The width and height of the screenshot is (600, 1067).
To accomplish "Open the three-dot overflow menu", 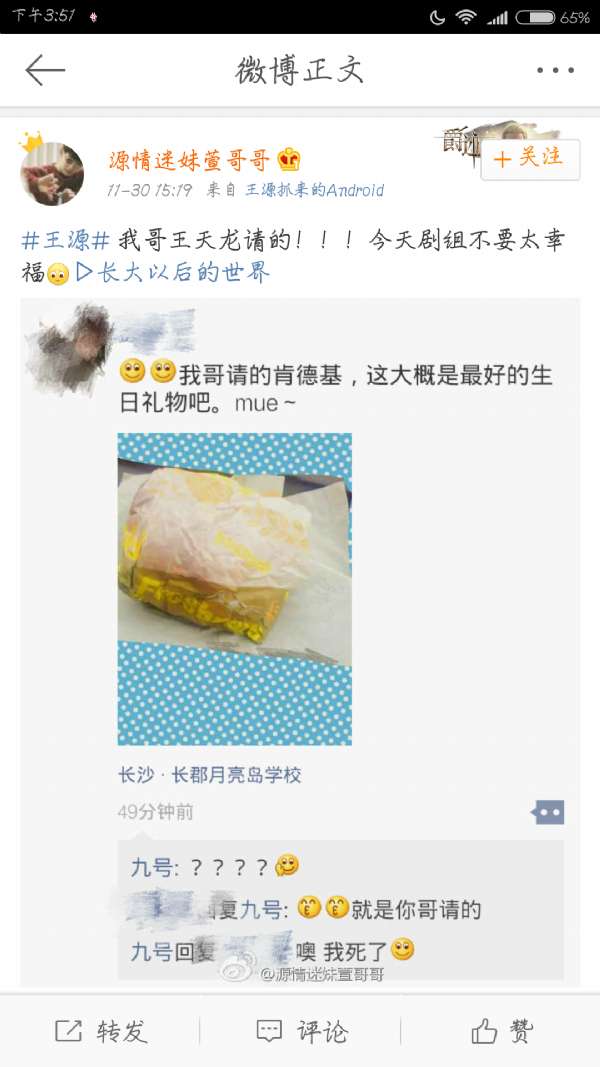I will coord(555,70).
